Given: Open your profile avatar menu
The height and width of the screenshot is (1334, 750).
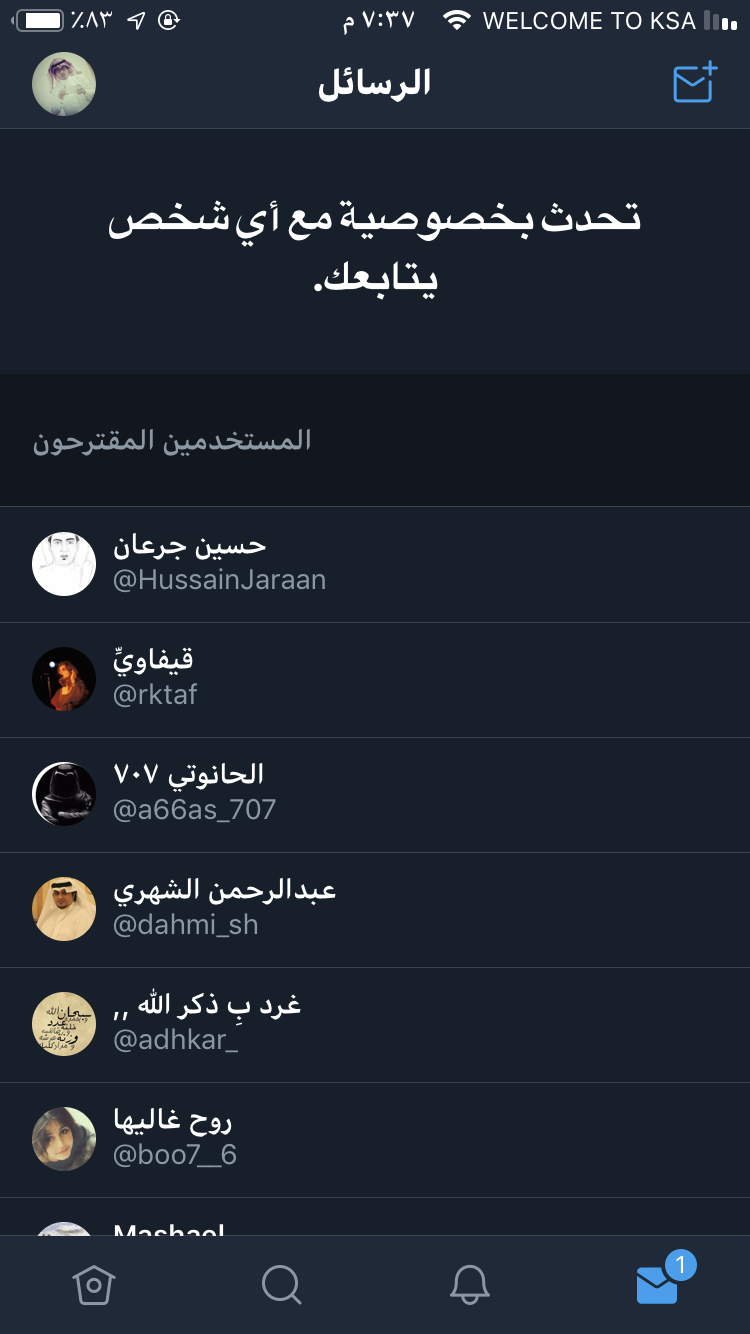Looking at the screenshot, I should [64, 84].
